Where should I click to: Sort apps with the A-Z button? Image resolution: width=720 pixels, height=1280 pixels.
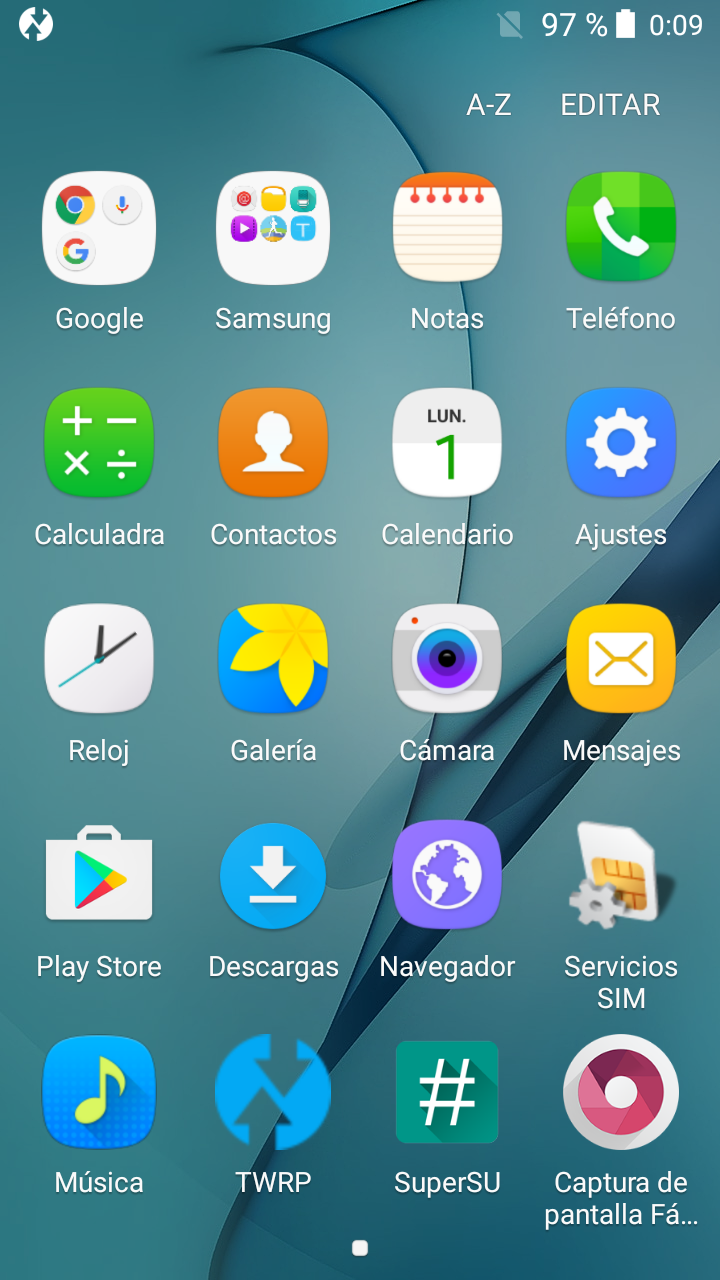(489, 105)
